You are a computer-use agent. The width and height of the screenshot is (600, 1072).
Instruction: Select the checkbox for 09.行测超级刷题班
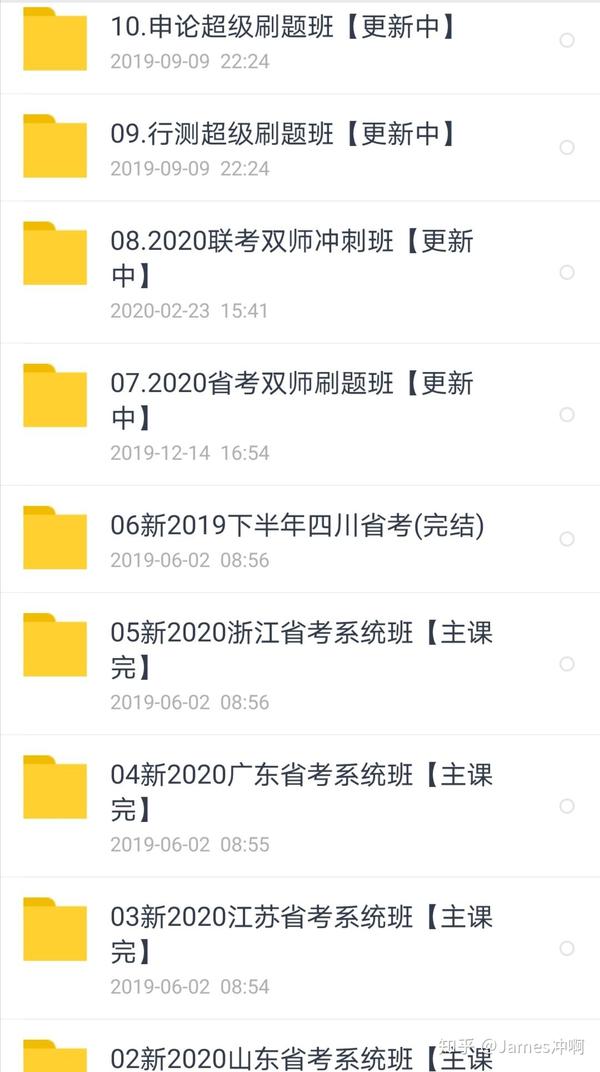567,147
